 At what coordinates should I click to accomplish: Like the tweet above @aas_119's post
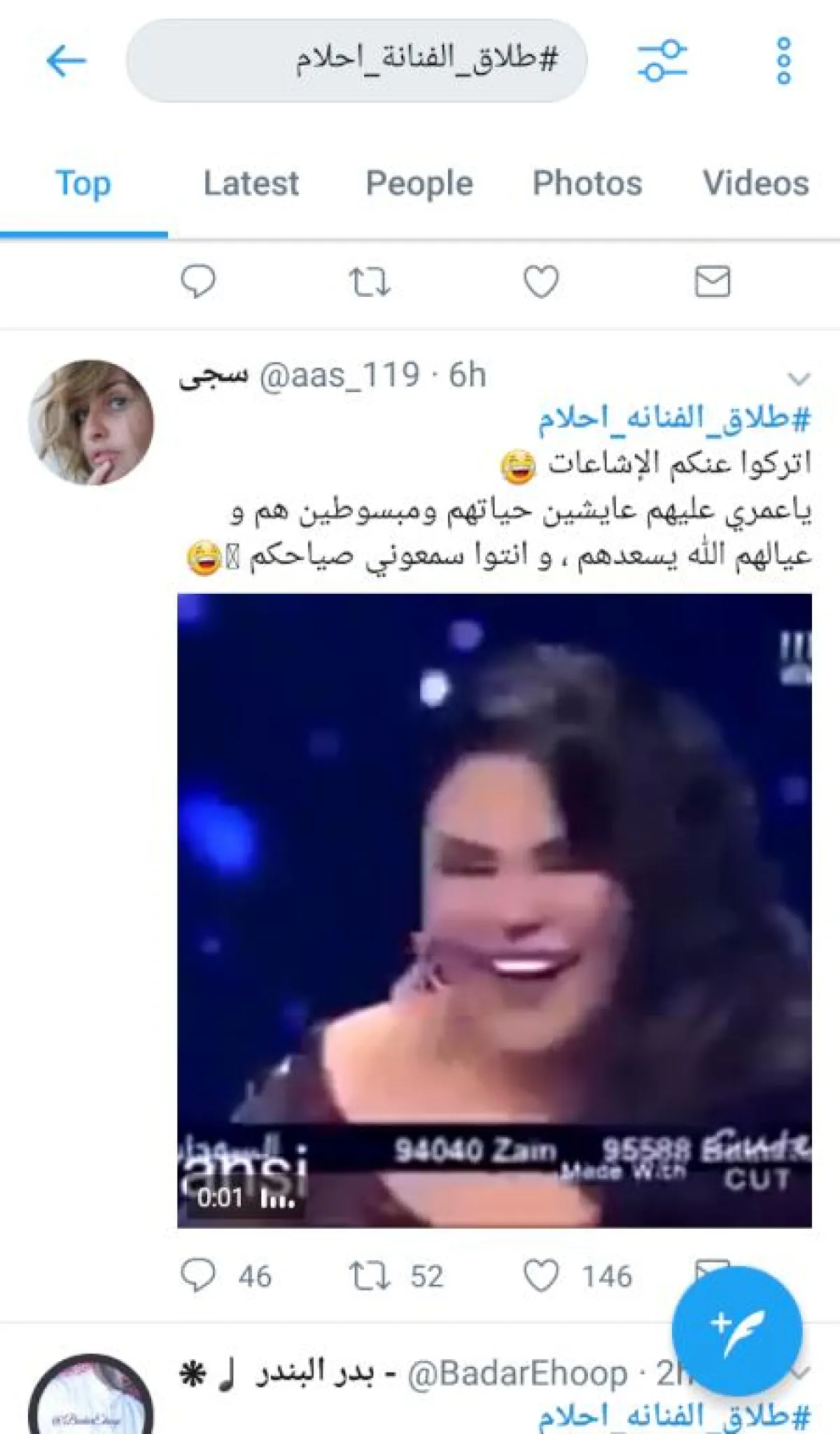541,282
